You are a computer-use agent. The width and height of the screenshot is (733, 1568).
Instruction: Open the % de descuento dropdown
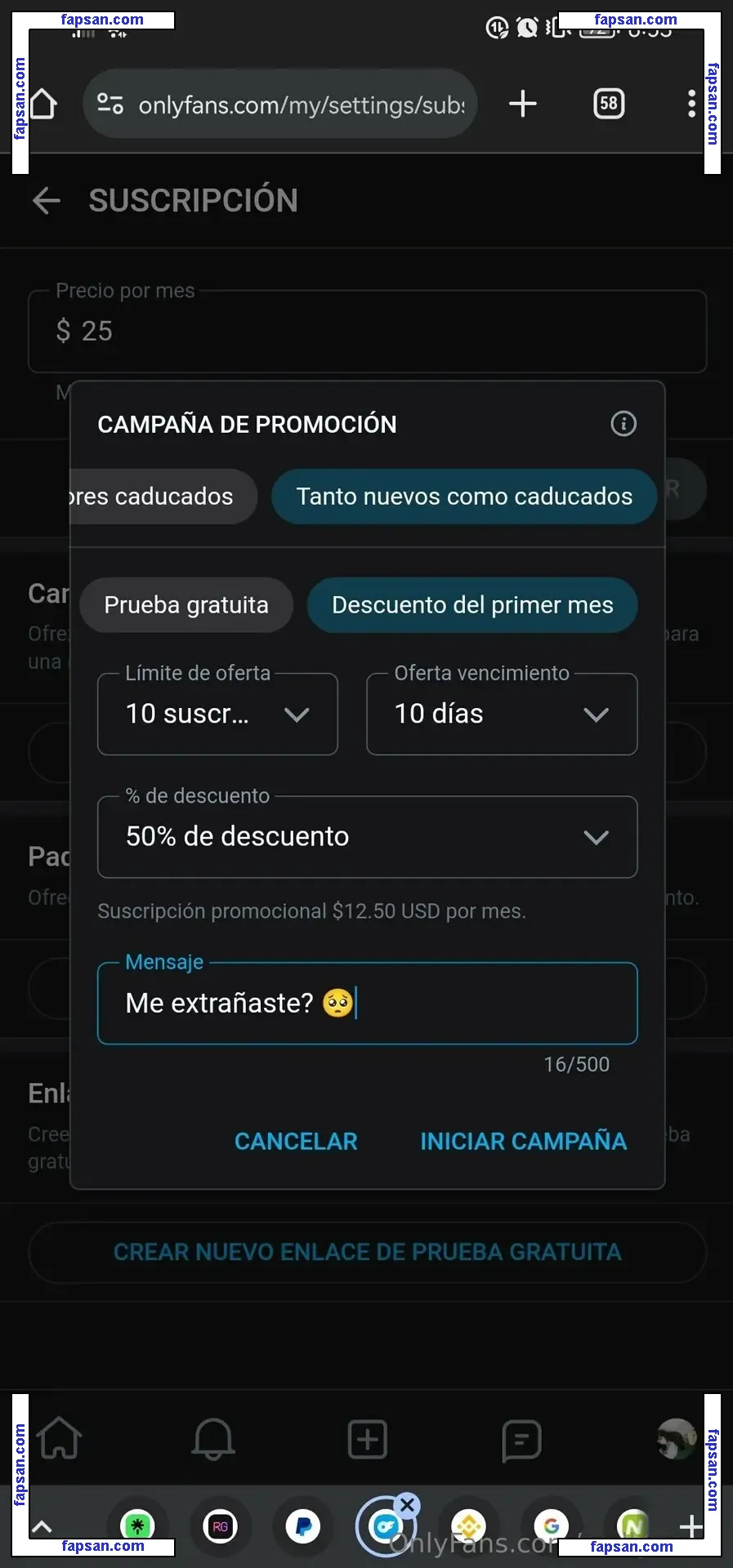pos(367,837)
